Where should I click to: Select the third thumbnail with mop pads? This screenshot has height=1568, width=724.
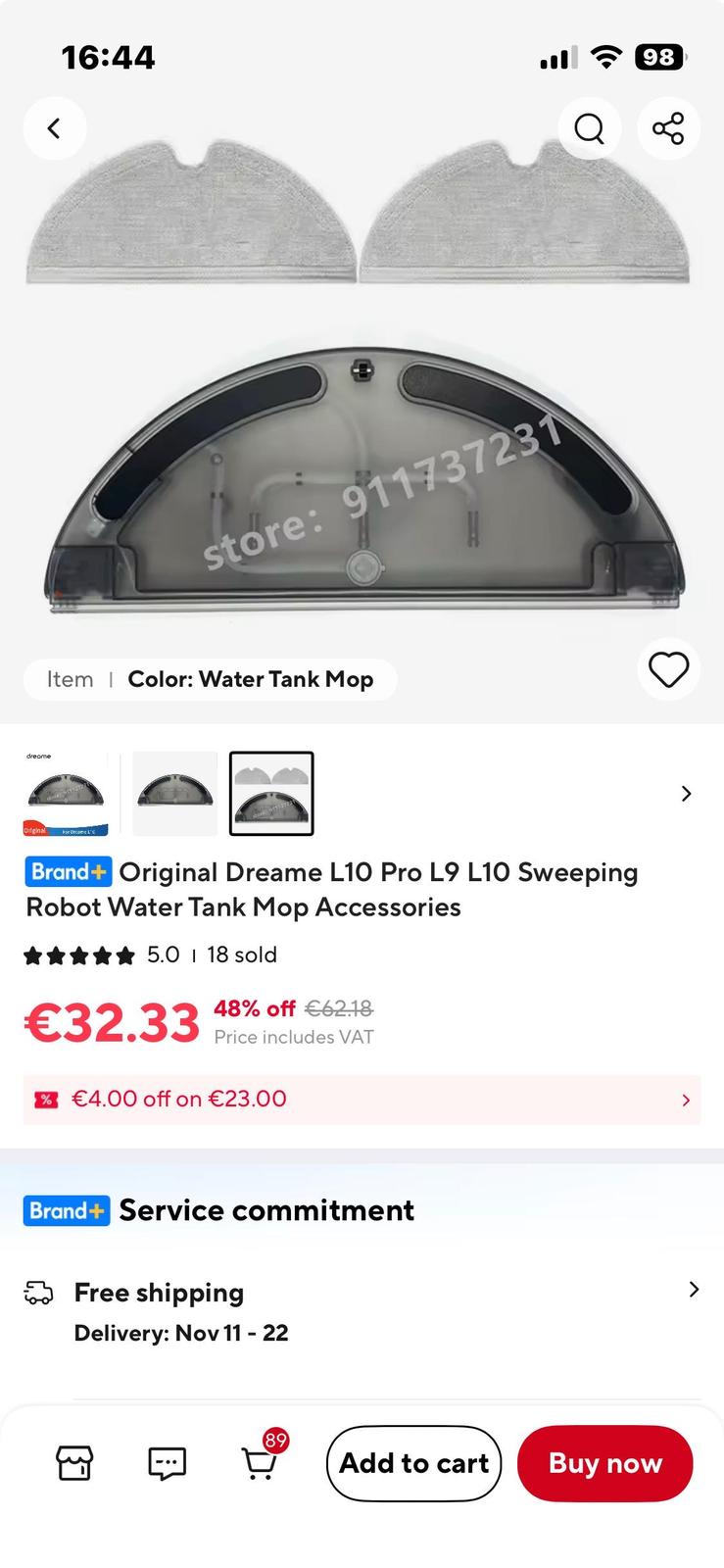tap(271, 793)
